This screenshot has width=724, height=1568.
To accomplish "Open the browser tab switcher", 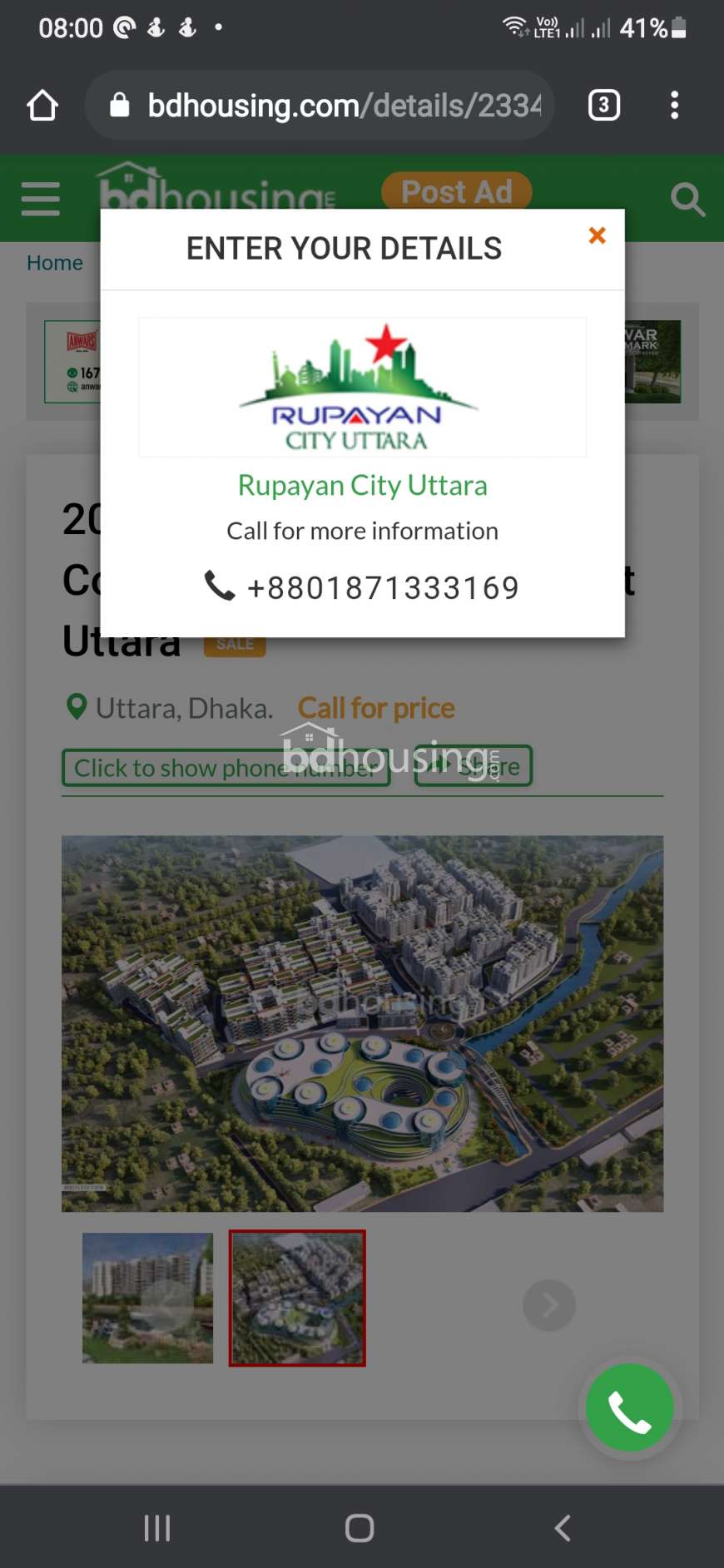I will click(x=604, y=106).
